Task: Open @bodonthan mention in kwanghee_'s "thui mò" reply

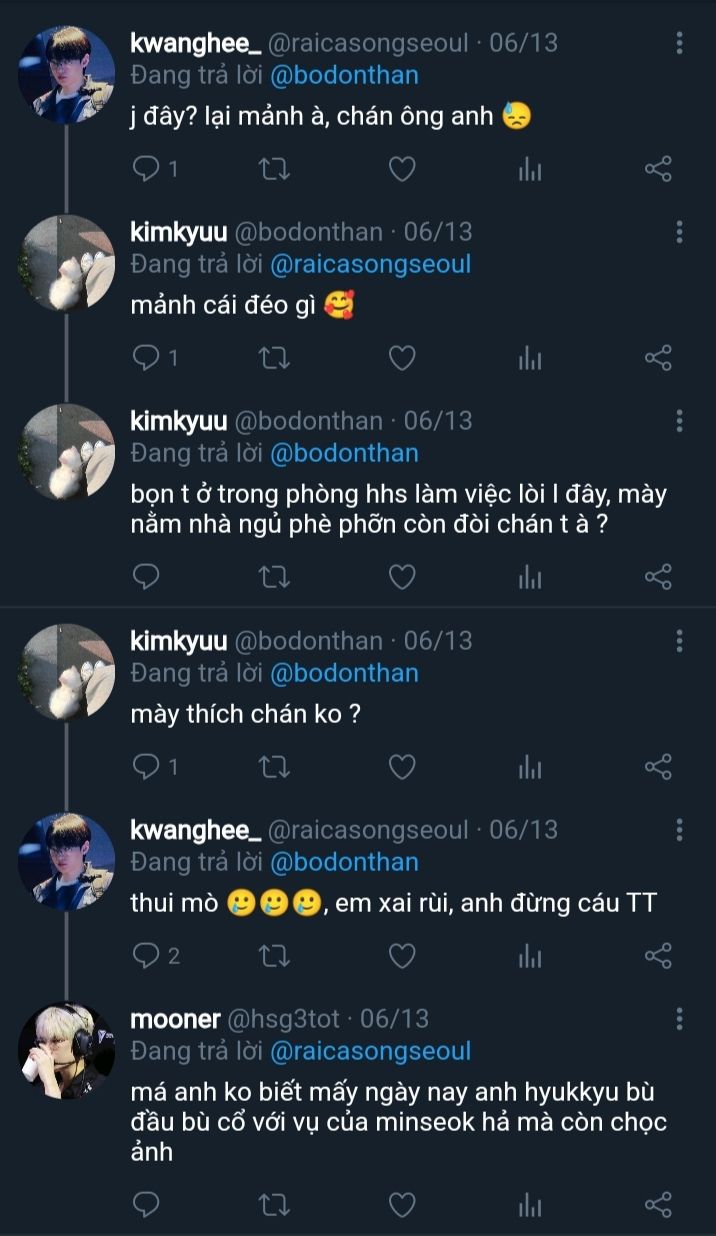Action: [x=345, y=862]
